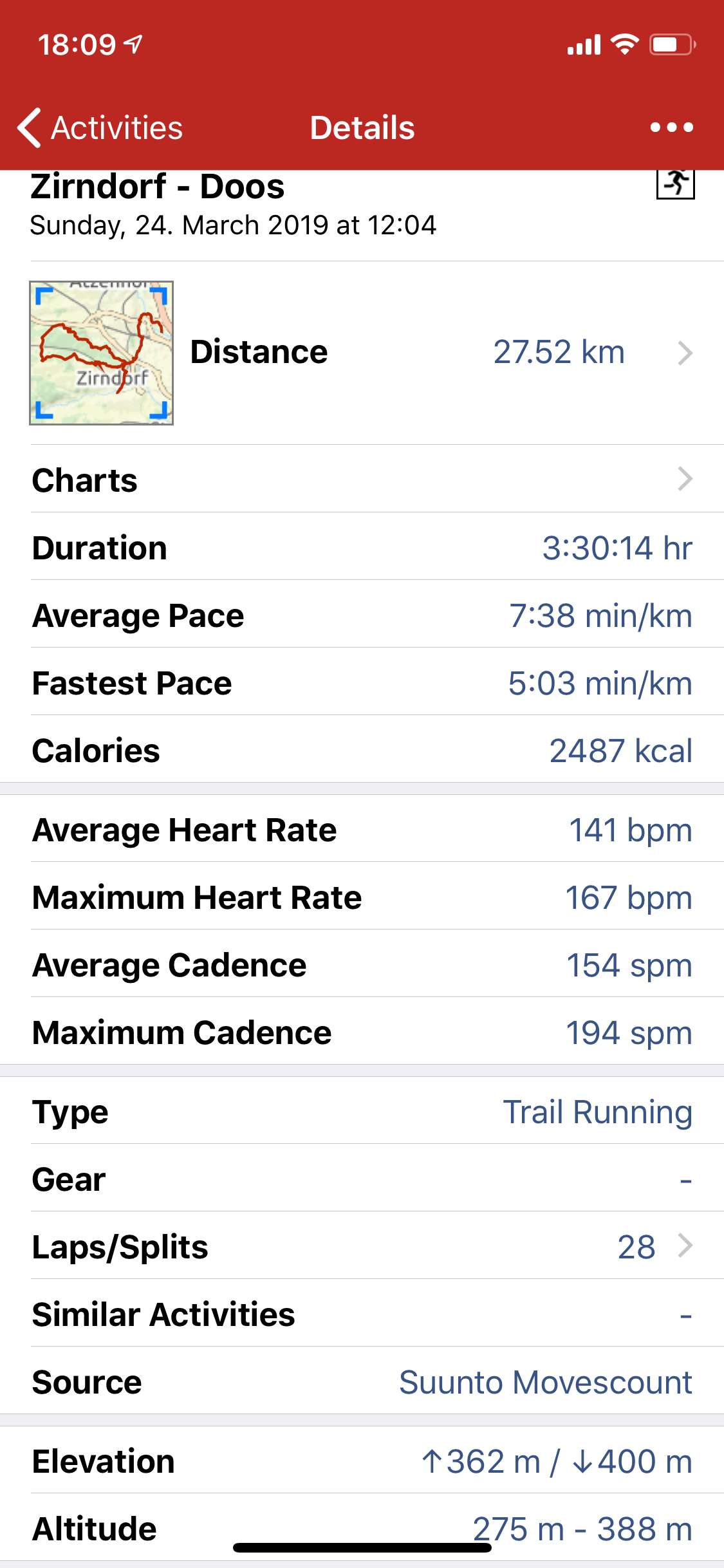This screenshot has height=1568, width=724.
Task: Open the Gear row
Action: (362, 1178)
